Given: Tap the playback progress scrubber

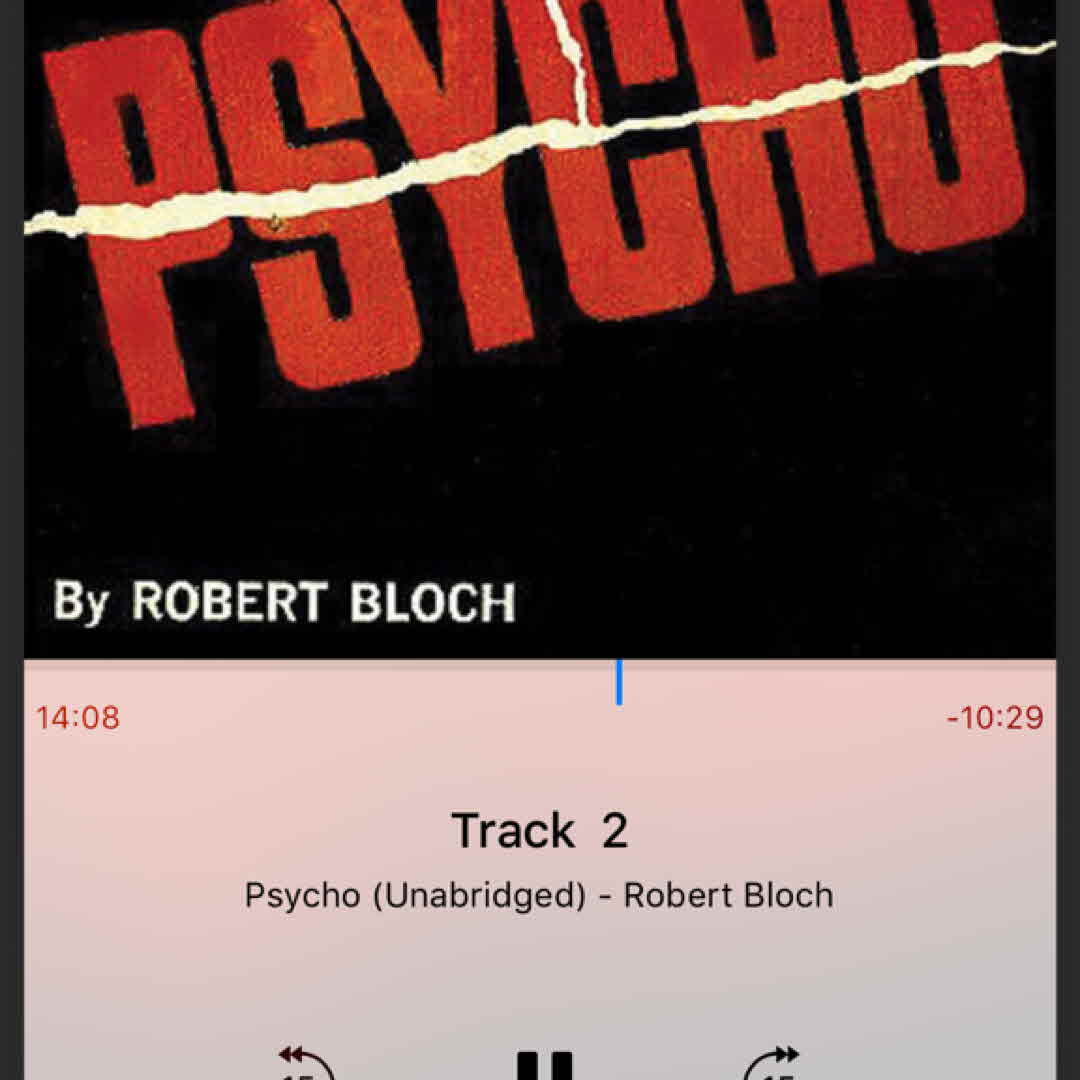Looking at the screenshot, I should [619, 682].
